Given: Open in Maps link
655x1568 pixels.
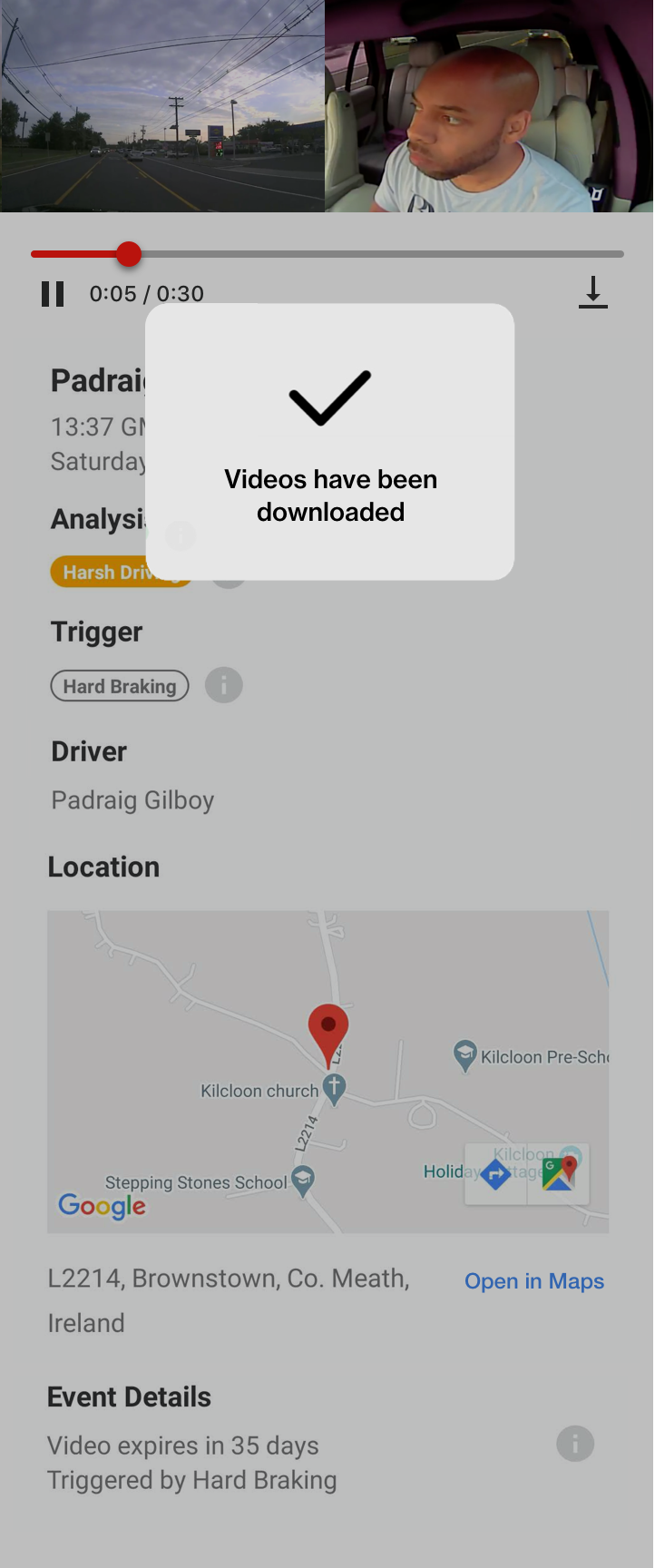Looking at the screenshot, I should point(533,1281).
